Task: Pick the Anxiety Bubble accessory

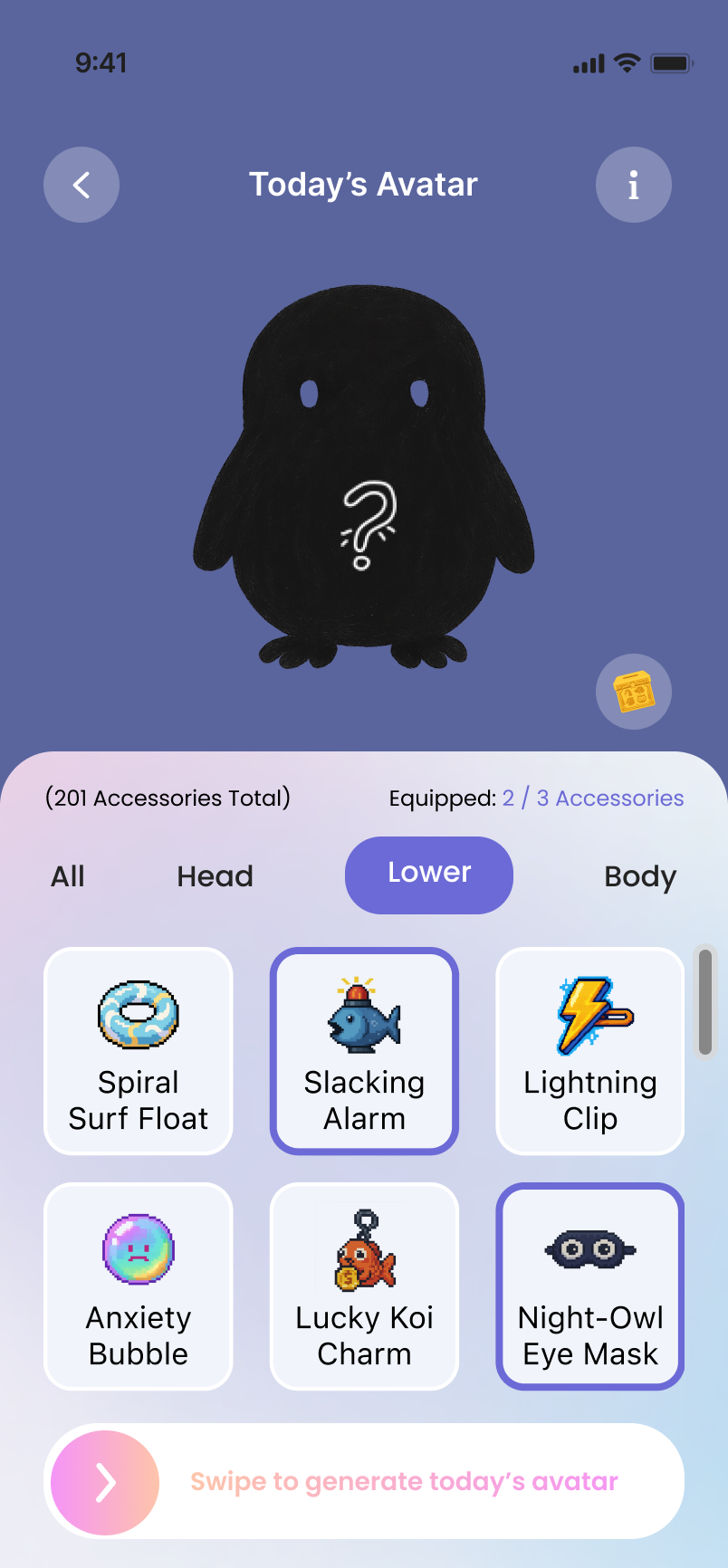Action: pyautogui.click(x=139, y=1286)
